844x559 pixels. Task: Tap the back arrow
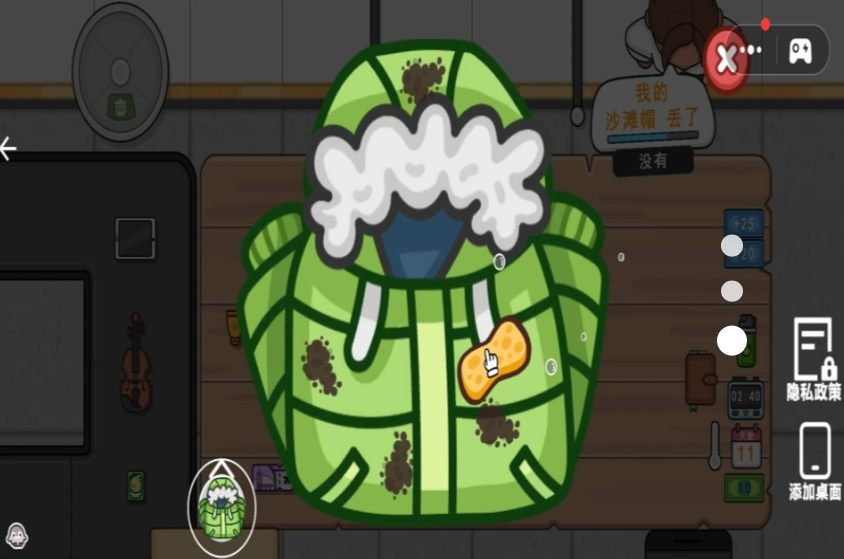[9, 150]
